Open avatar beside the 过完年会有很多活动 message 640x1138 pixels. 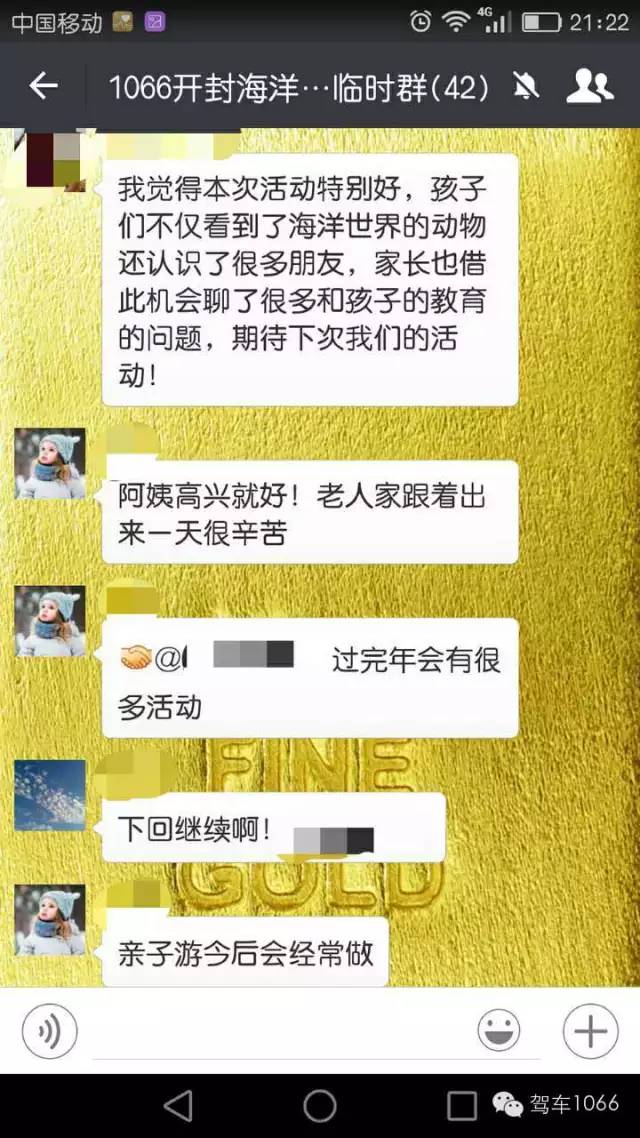[50, 621]
